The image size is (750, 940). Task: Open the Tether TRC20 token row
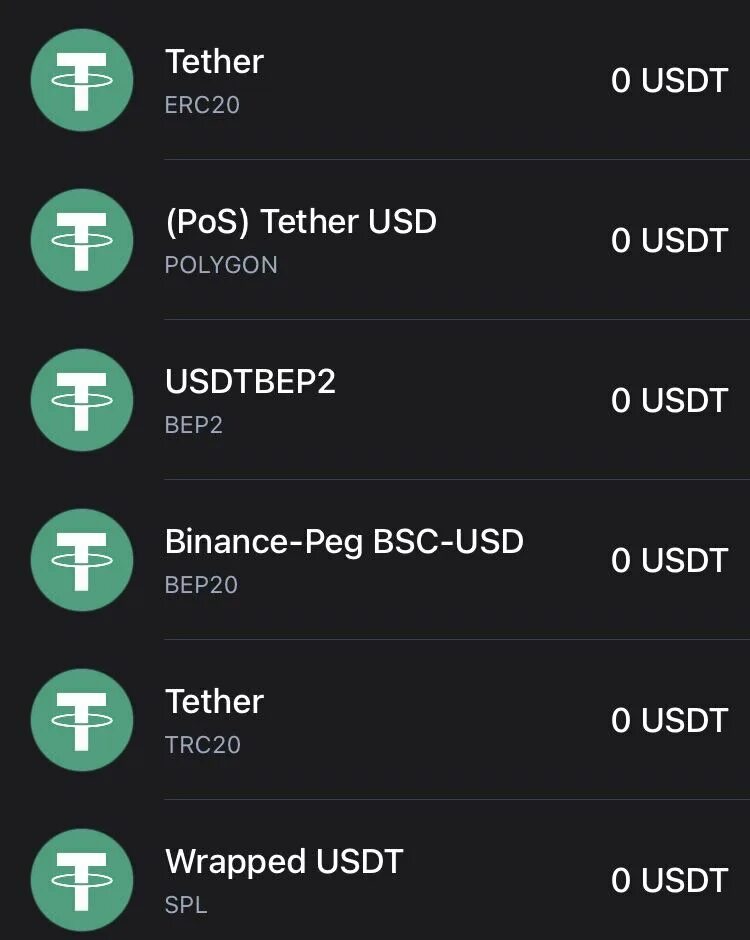tap(375, 720)
